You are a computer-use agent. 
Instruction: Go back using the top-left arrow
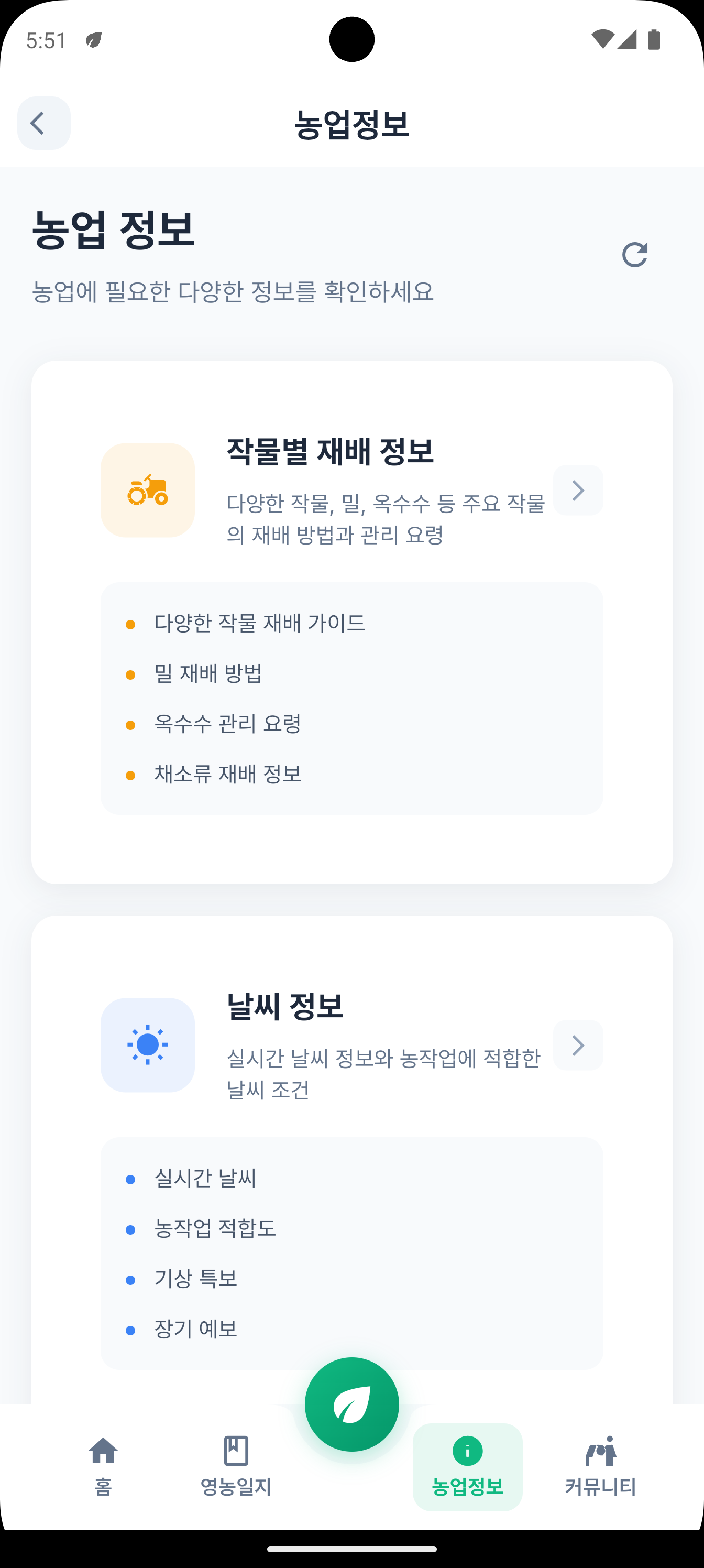[x=43, y=123]
